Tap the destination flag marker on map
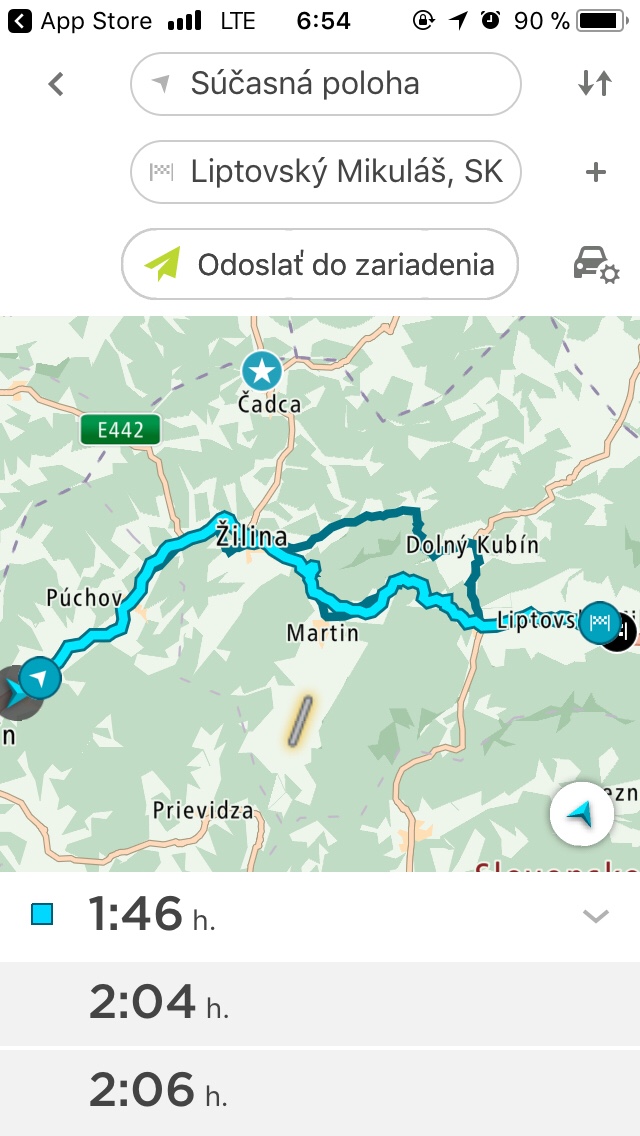This screenshot has height=1136, width=640. coord(600,621)
